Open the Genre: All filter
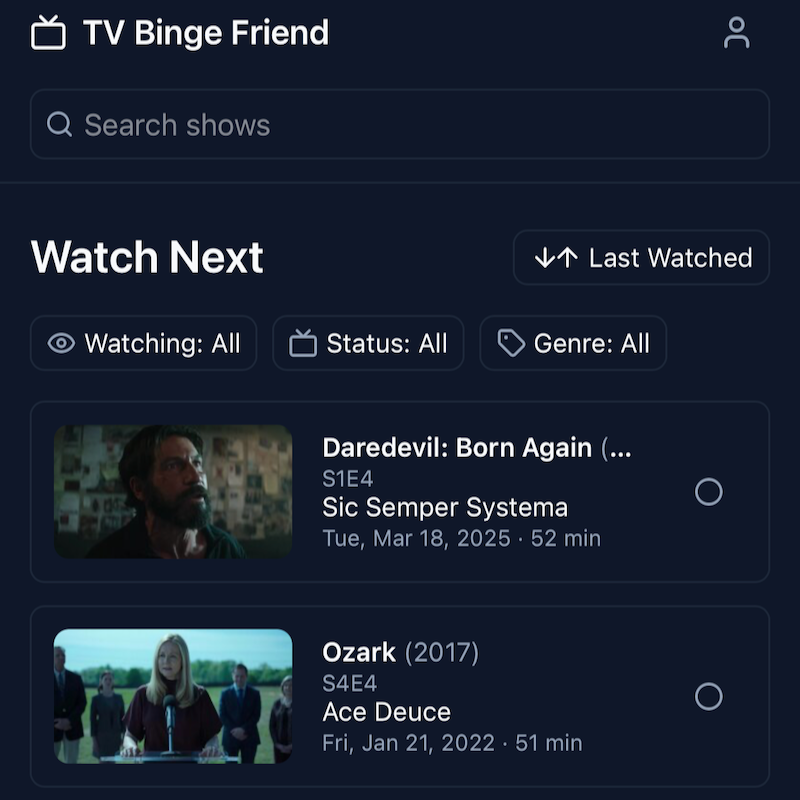This screenshot has width=800, height=800. pos(573,343)
